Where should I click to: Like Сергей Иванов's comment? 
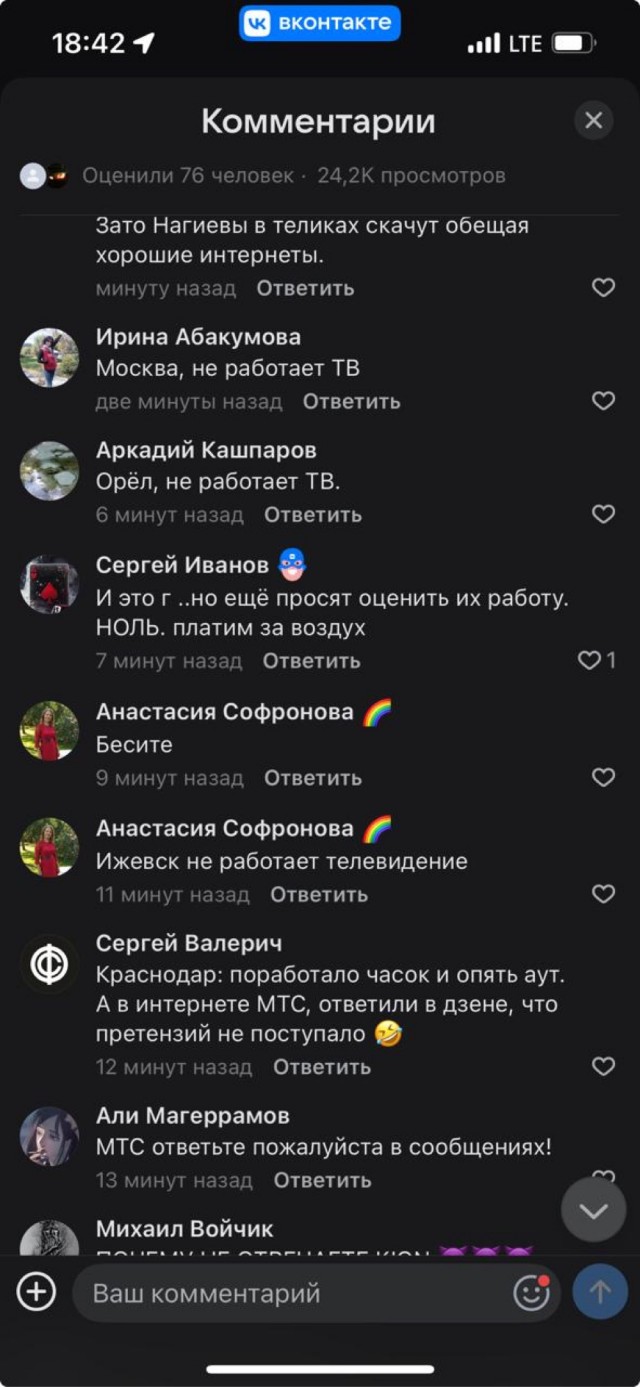tap(591, 660)
